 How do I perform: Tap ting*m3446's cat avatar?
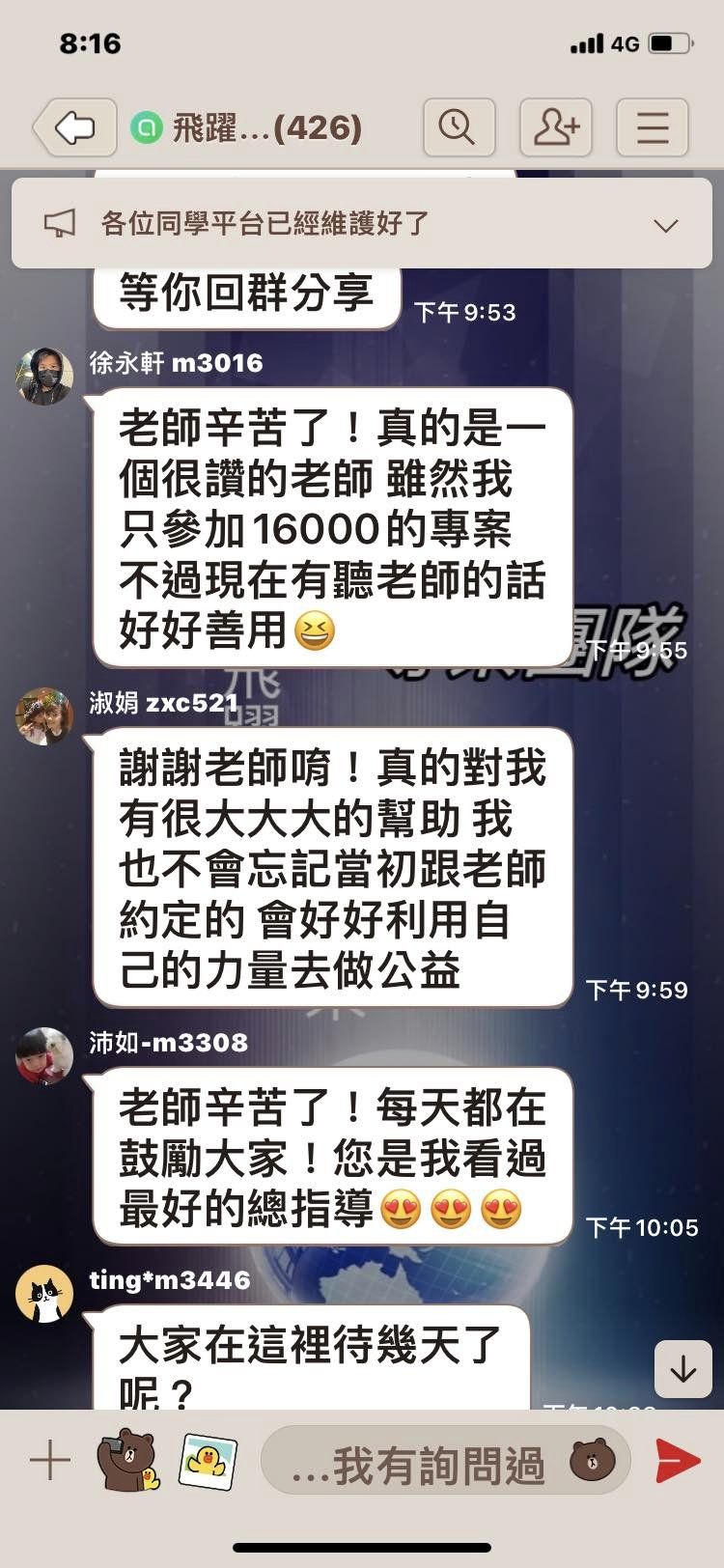[x=44, y=1294]
